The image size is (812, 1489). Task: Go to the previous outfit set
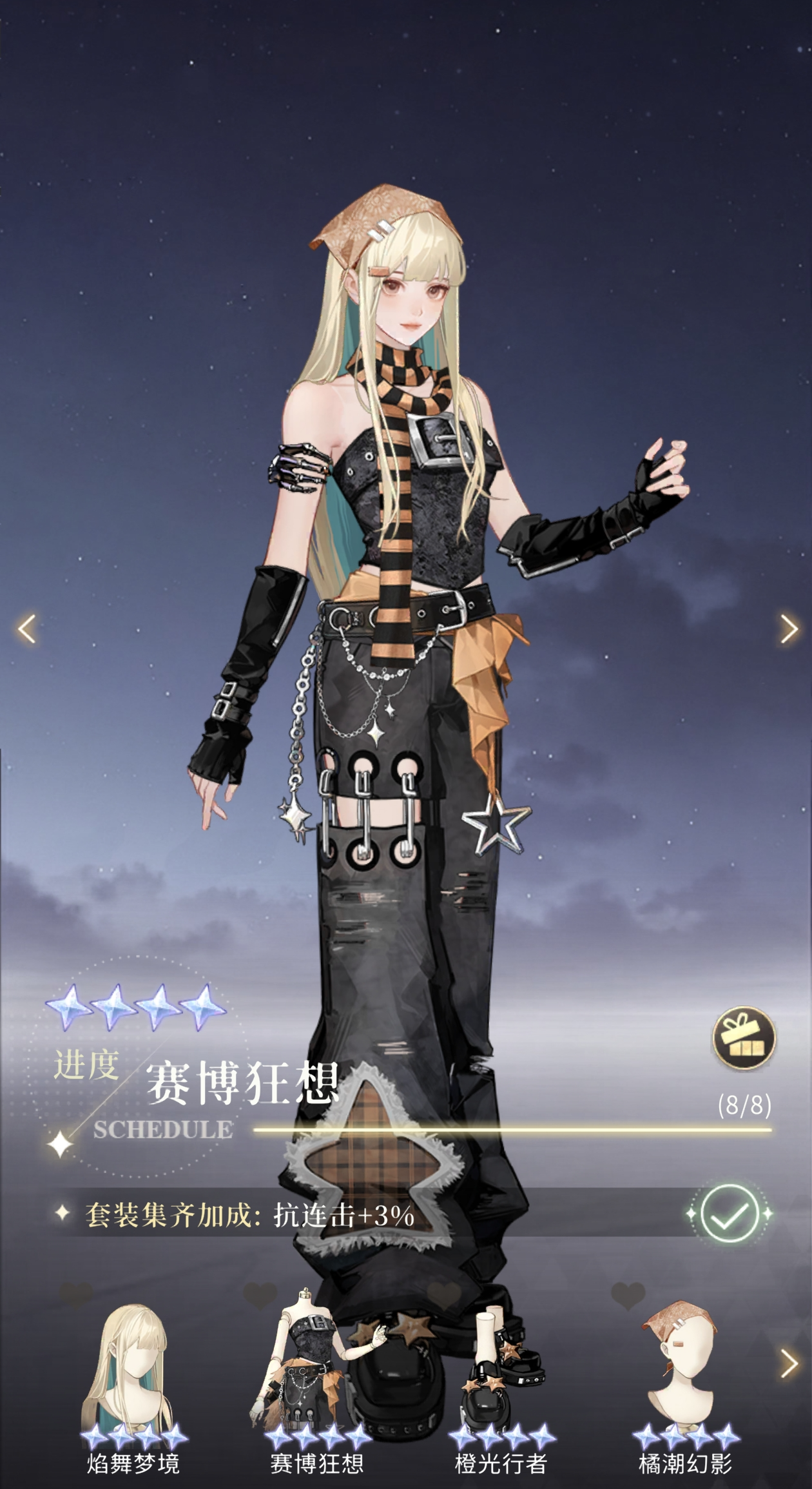click(27, 628)
